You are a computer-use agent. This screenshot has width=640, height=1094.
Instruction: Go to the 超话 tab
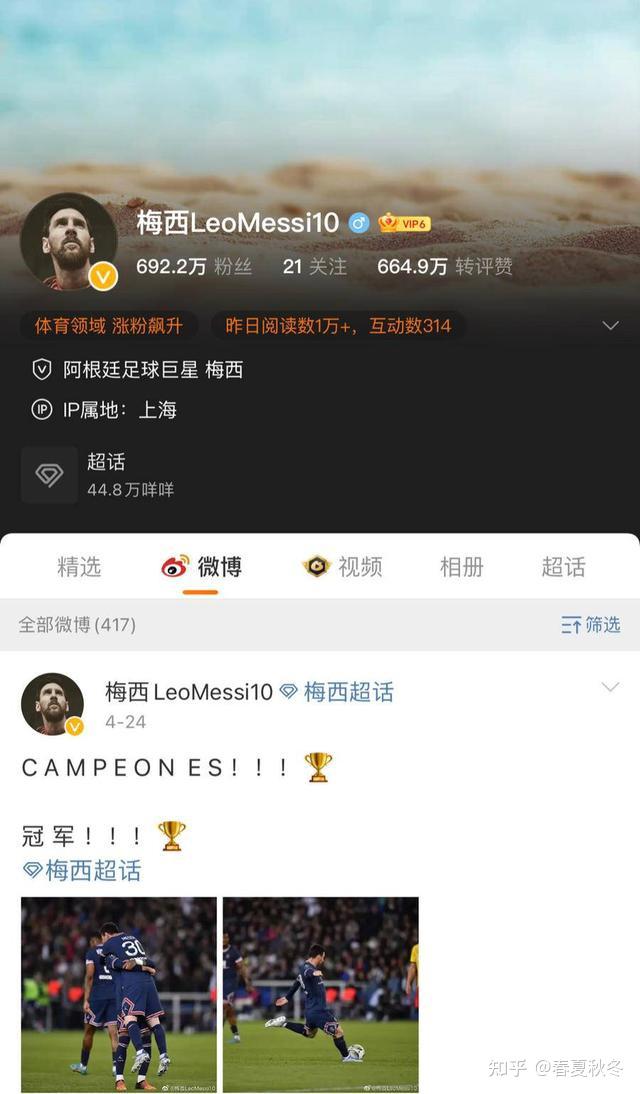point(563,567)
